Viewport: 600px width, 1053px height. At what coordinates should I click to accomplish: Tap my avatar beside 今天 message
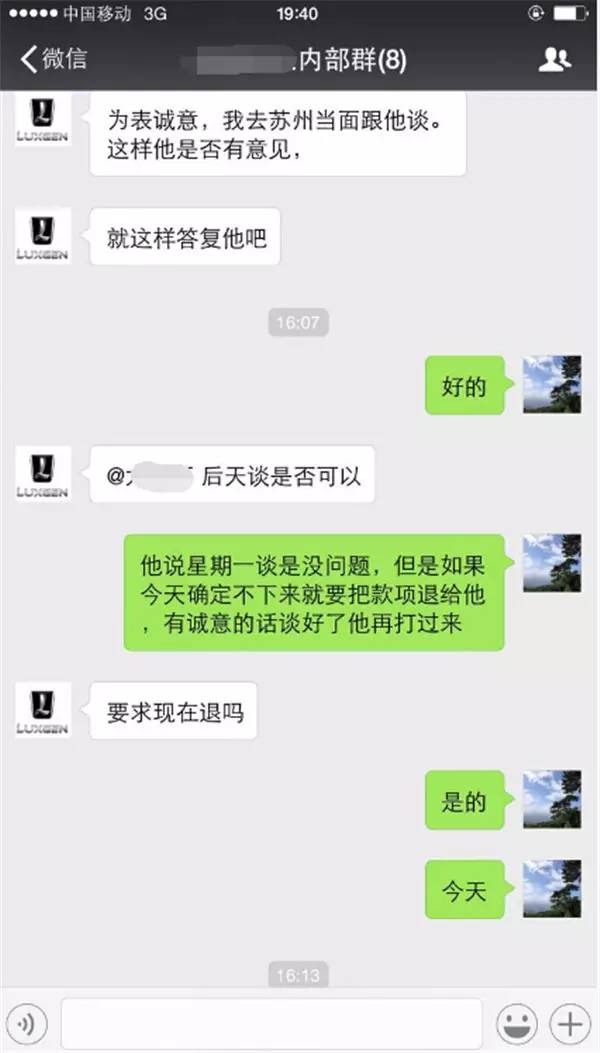(551, 889)
